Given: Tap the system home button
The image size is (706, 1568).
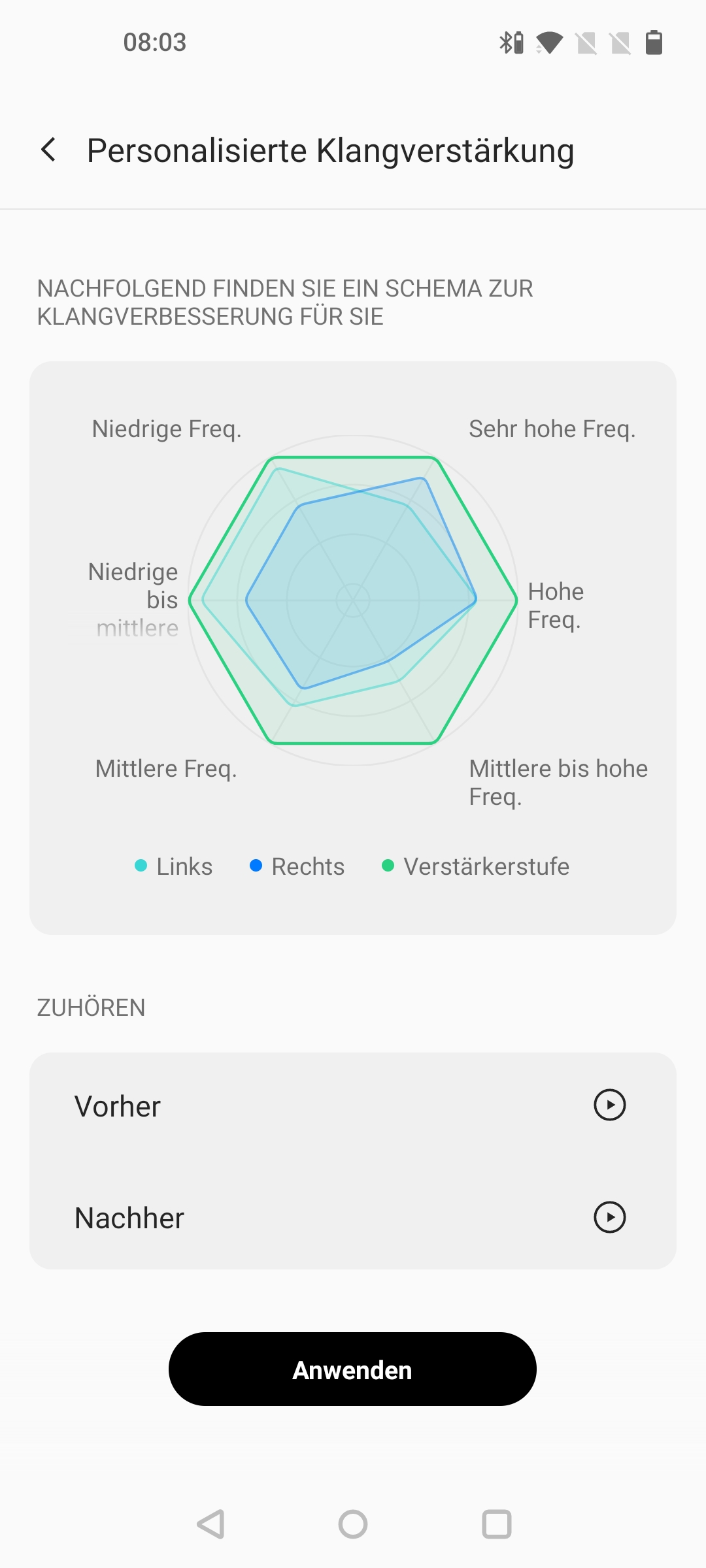Looking at the screenshot, I should pos(353,1524).
